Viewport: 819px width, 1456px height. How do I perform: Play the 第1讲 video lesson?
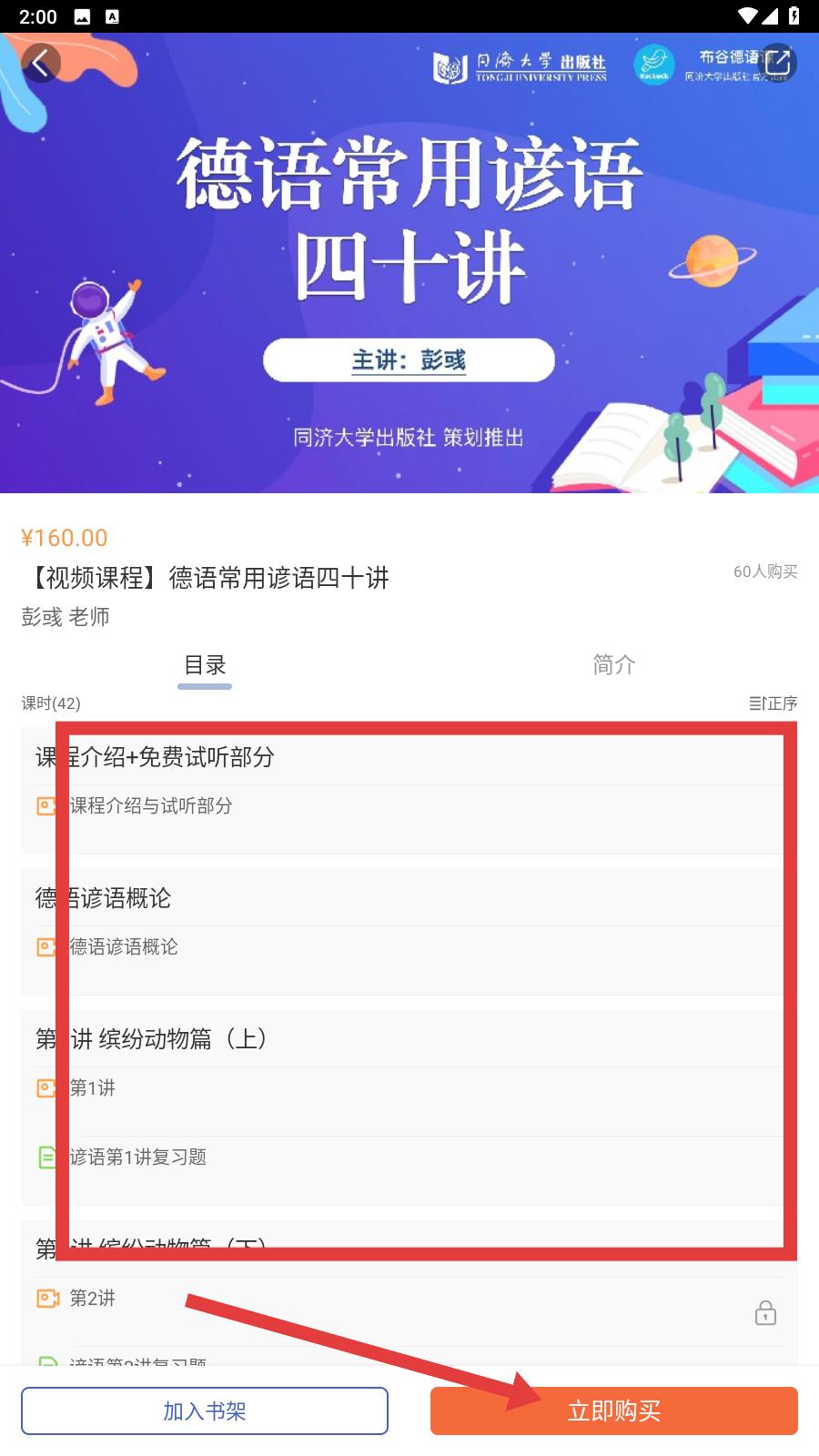(x=402, y=1088)
